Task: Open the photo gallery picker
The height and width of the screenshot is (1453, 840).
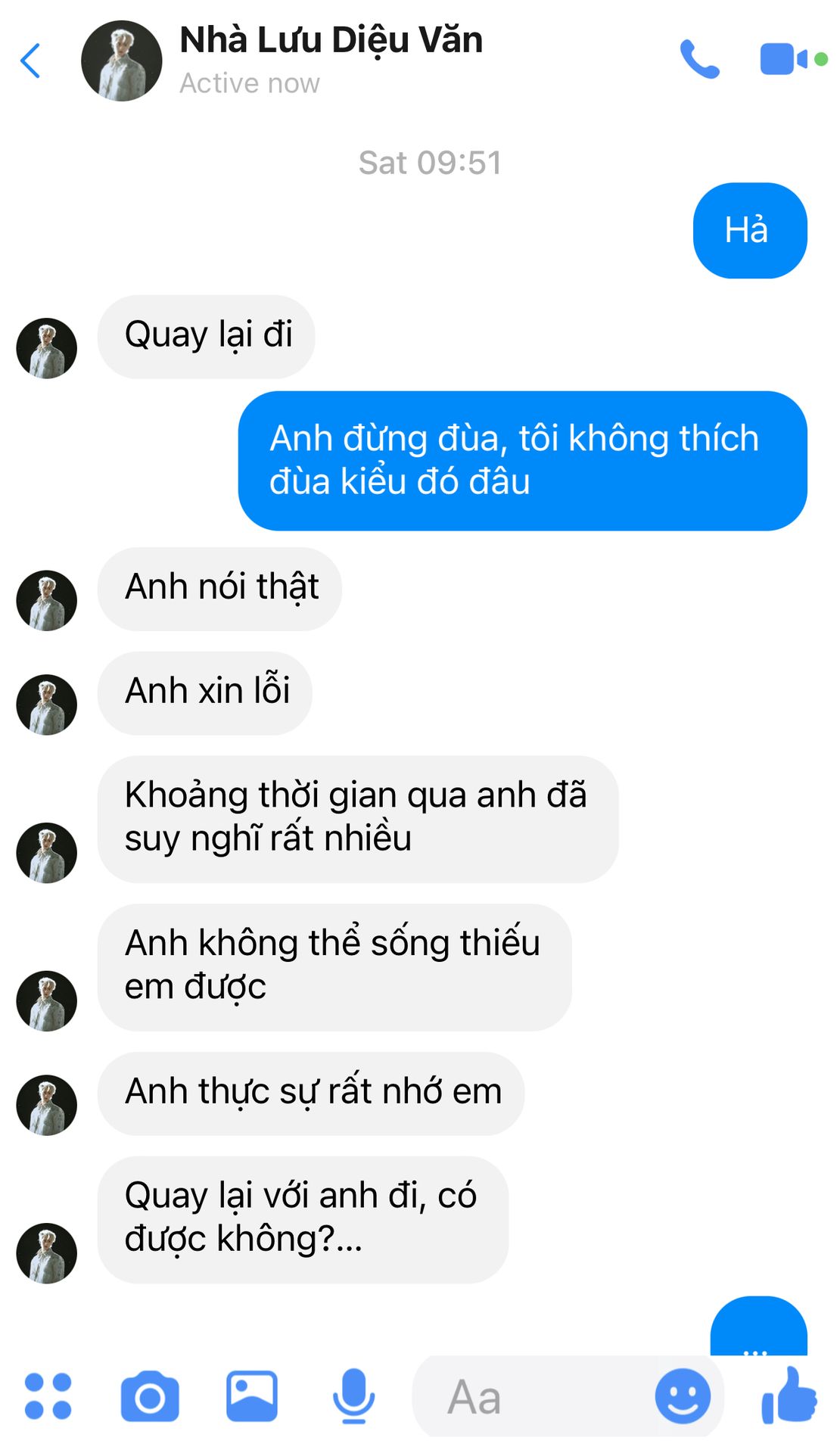Action: coord(252,1395)
